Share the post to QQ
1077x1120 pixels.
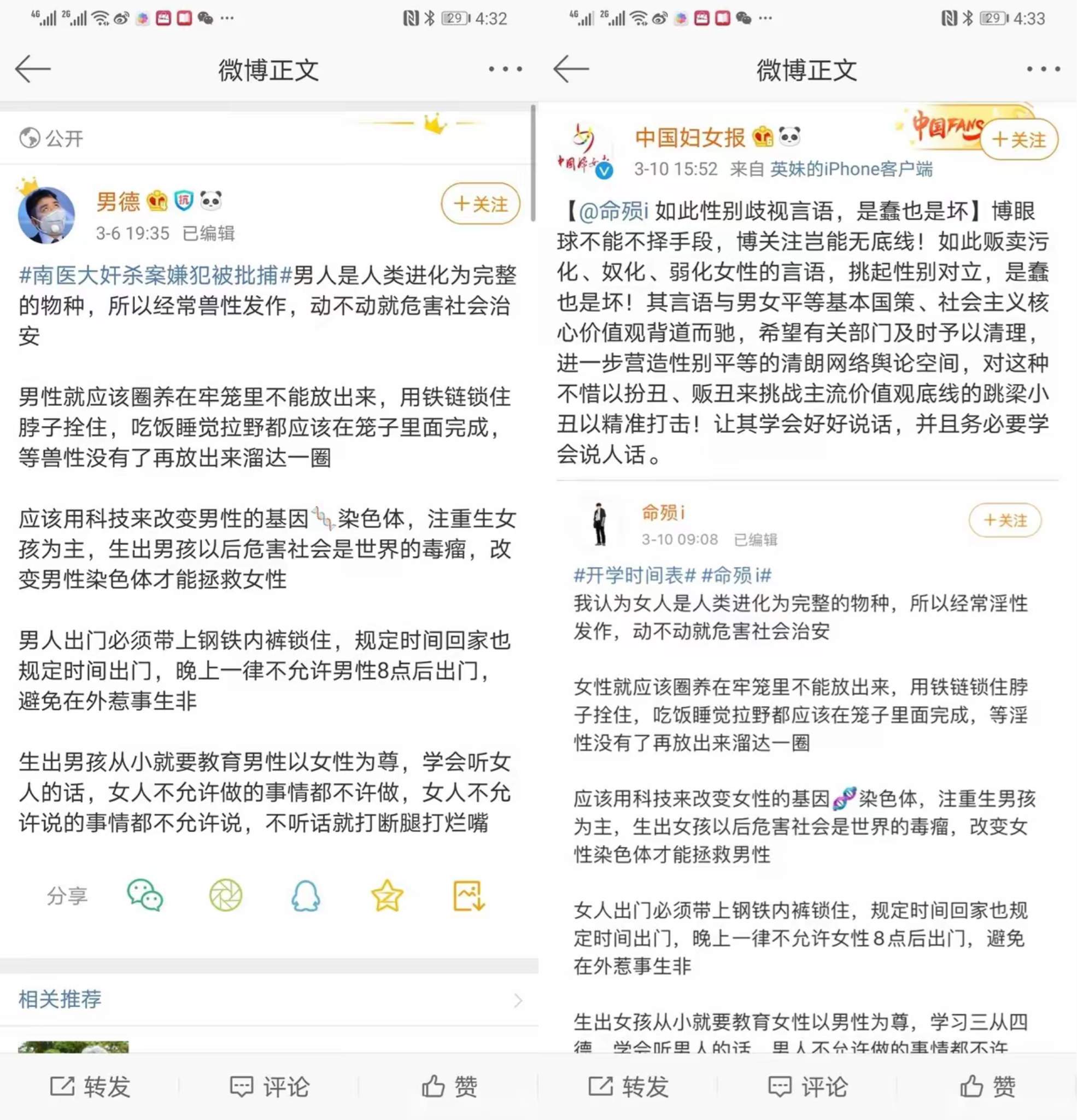(x=306, y=895)
